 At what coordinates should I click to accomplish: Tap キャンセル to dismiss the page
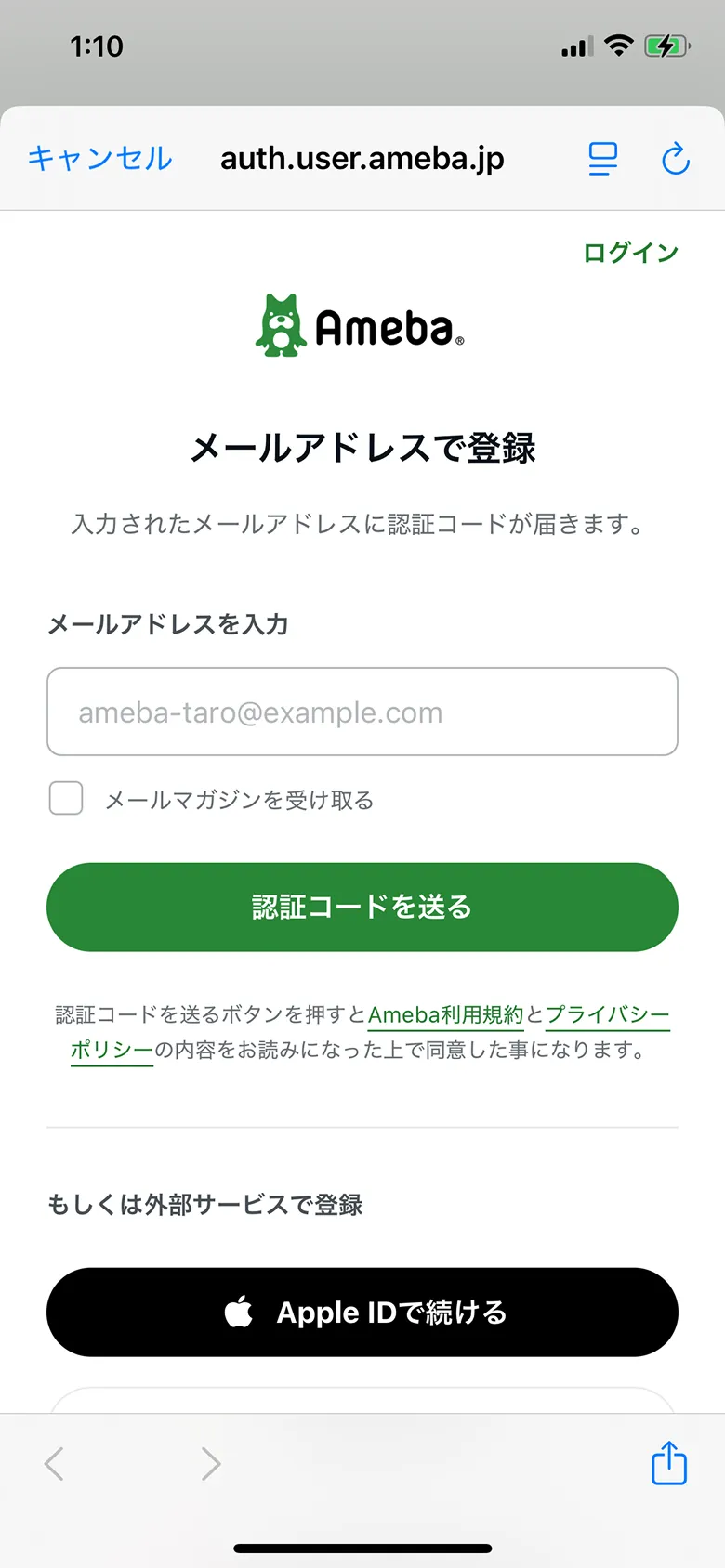(99, 158)
